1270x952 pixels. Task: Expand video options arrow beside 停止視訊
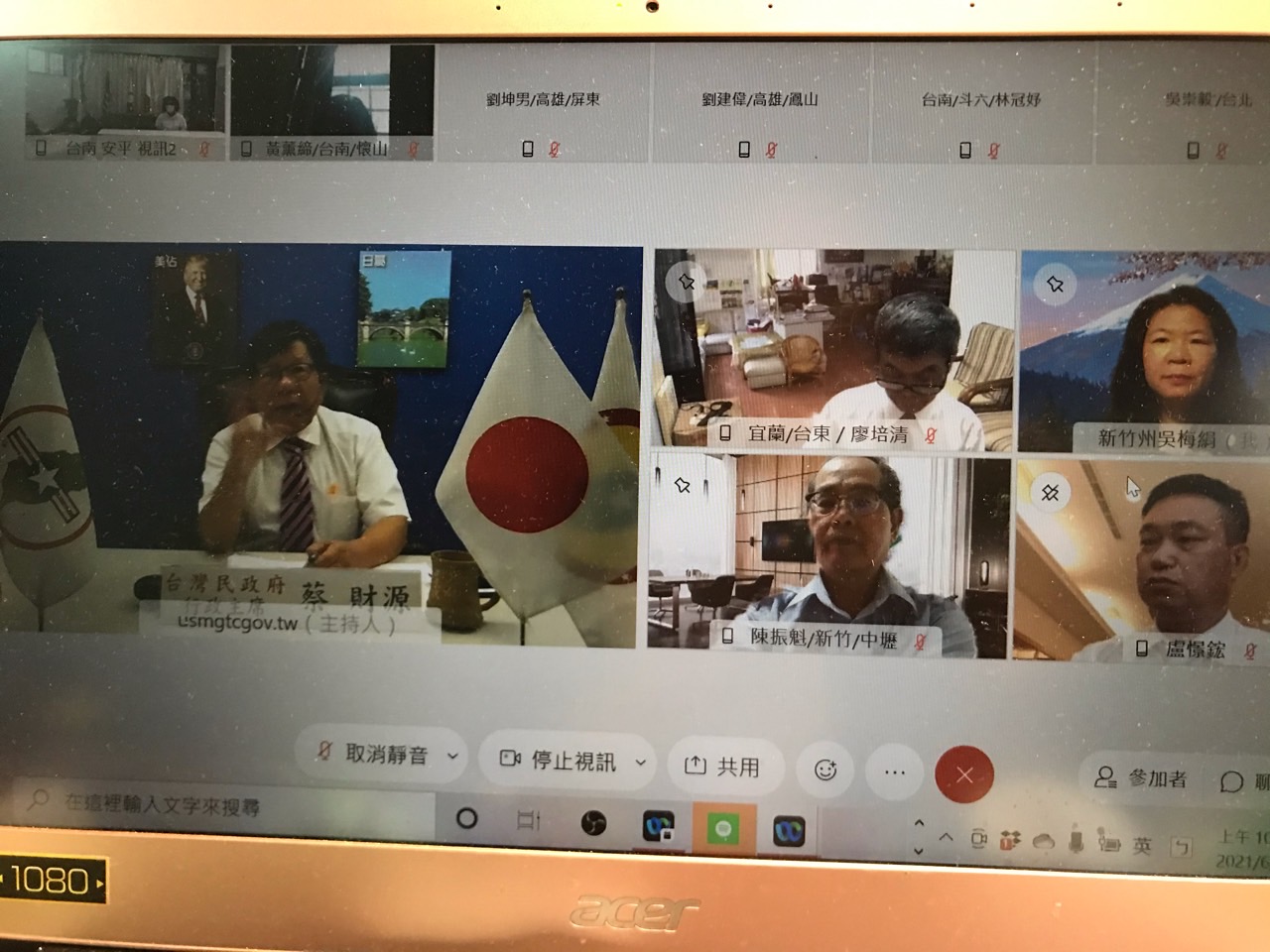(x=640, y=763)
